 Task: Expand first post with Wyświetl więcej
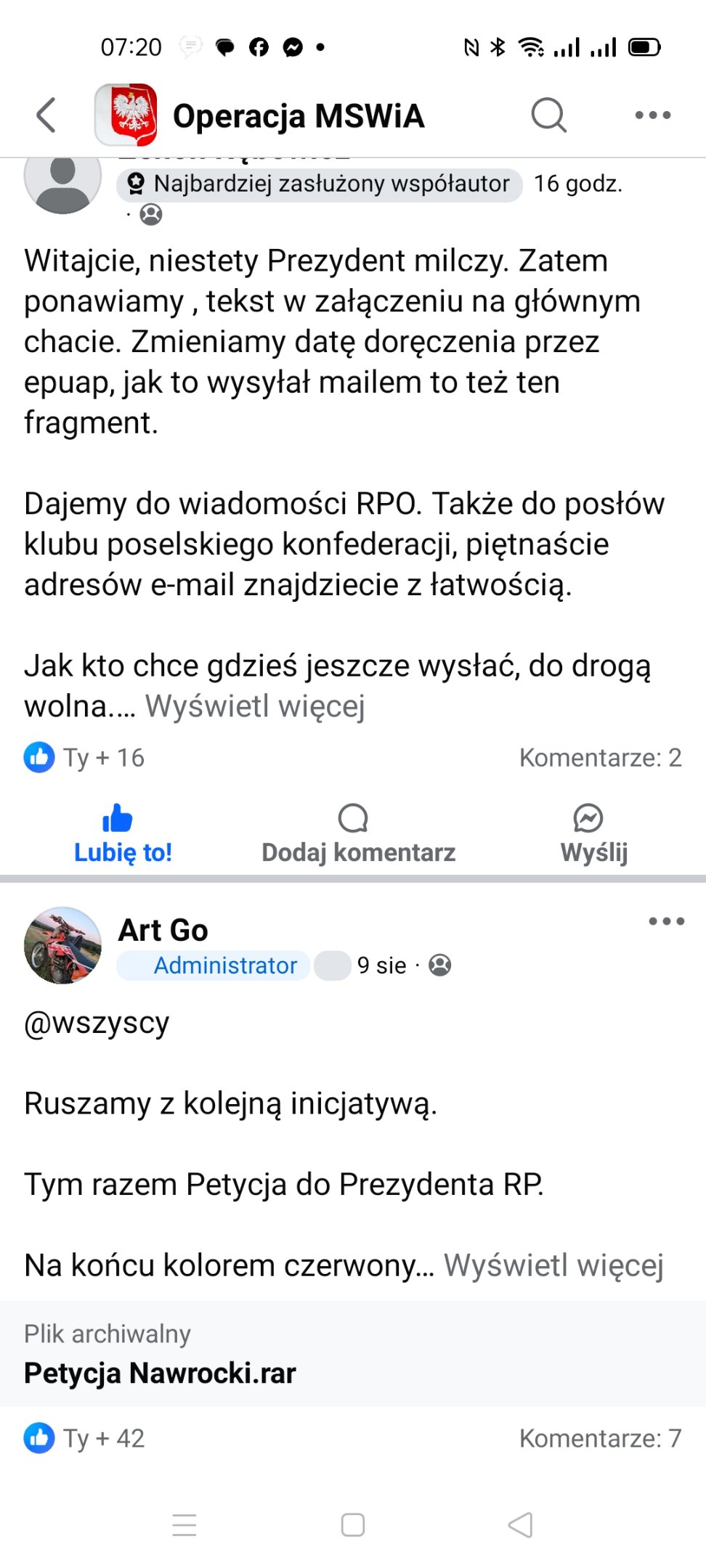(255, 706)
